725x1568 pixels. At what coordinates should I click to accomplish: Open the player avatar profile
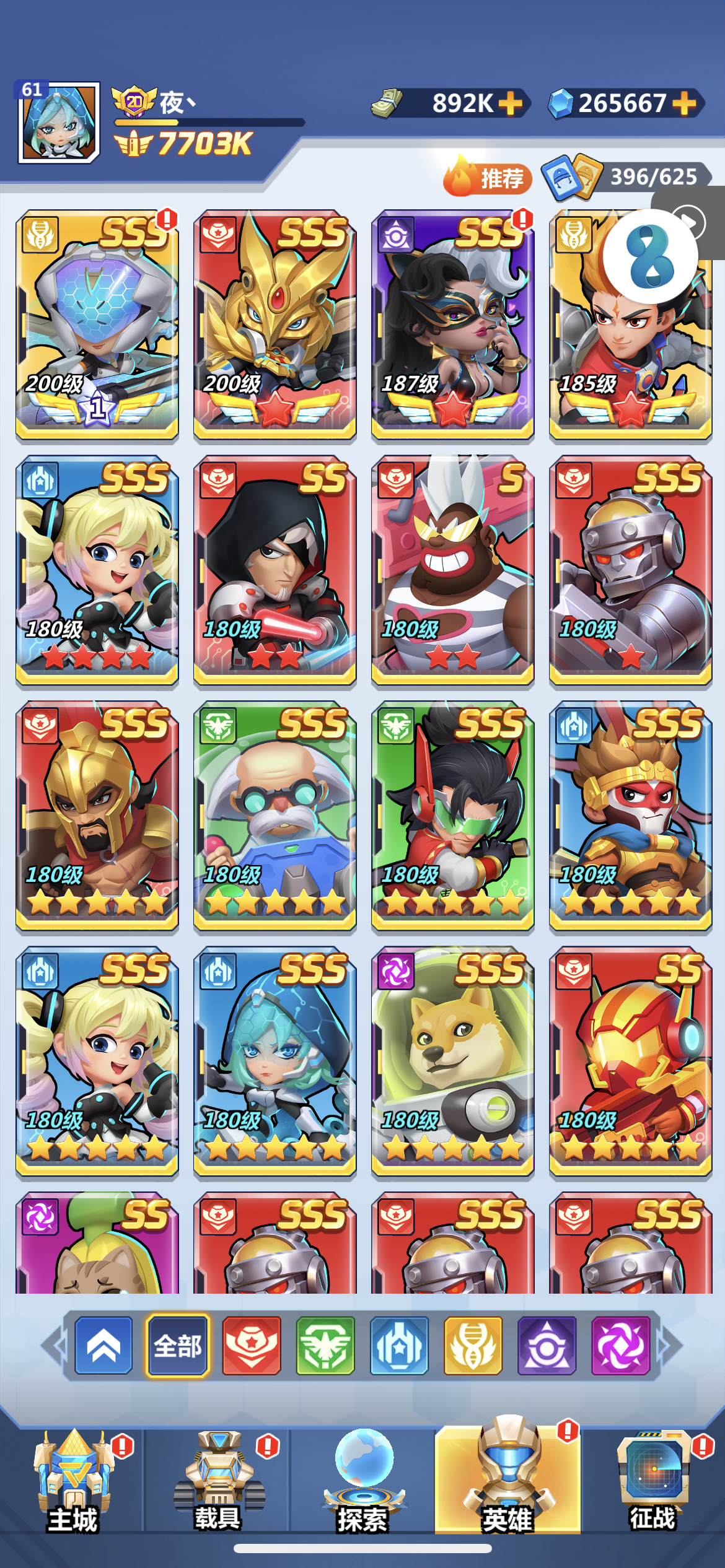click(x=59, y=123)
